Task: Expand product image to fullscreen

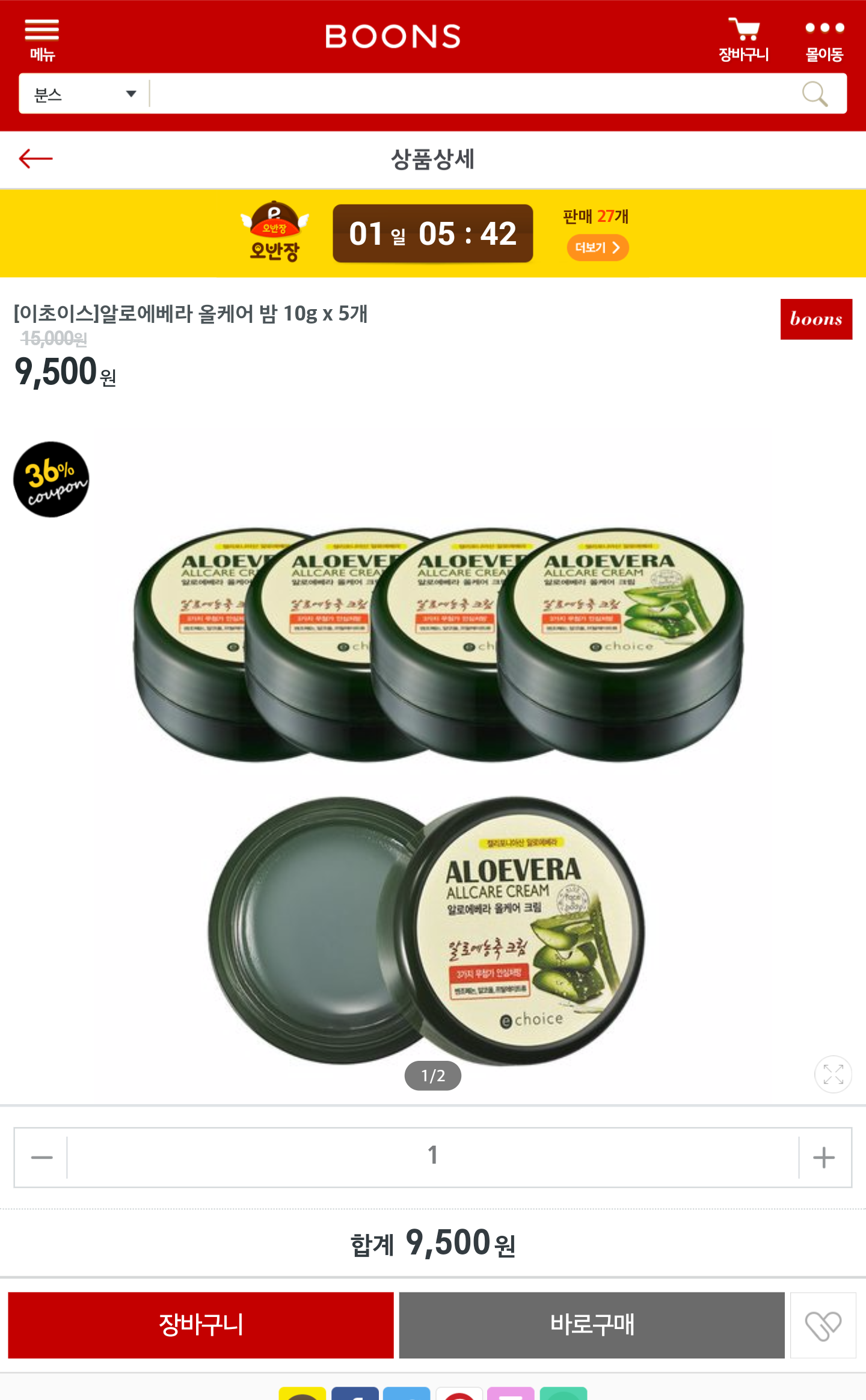Action: click(833, 1074)
